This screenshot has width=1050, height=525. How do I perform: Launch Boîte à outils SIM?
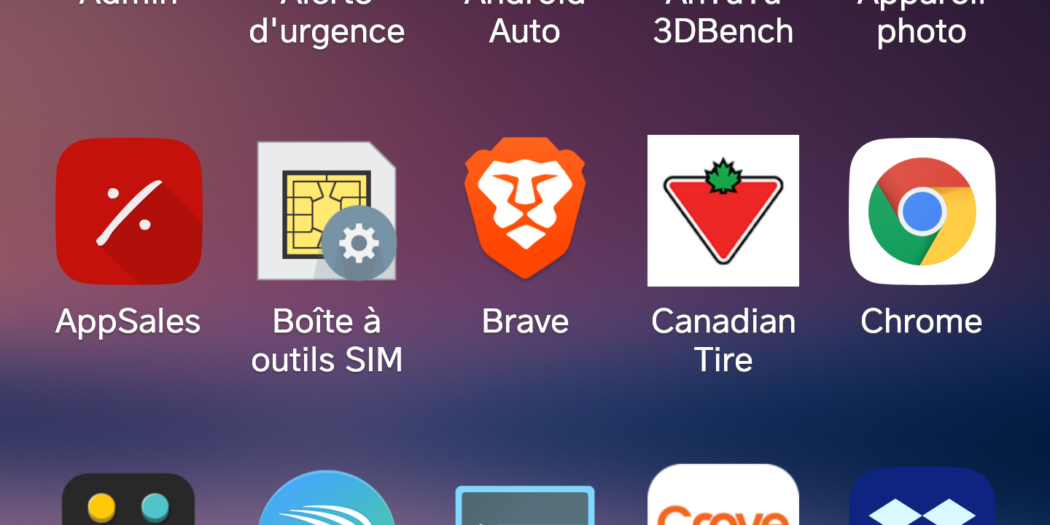[x=326, y=211]
